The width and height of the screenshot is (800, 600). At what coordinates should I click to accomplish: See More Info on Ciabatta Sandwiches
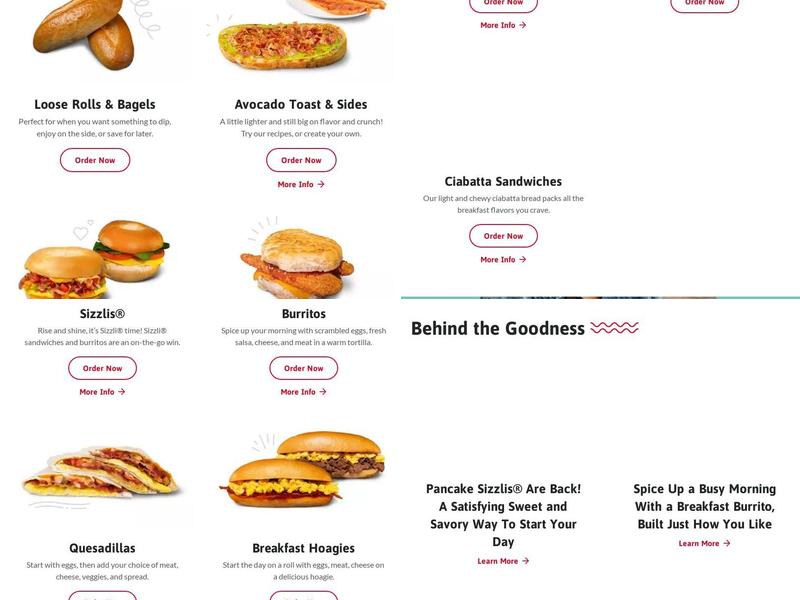click(x=503, y=259)
